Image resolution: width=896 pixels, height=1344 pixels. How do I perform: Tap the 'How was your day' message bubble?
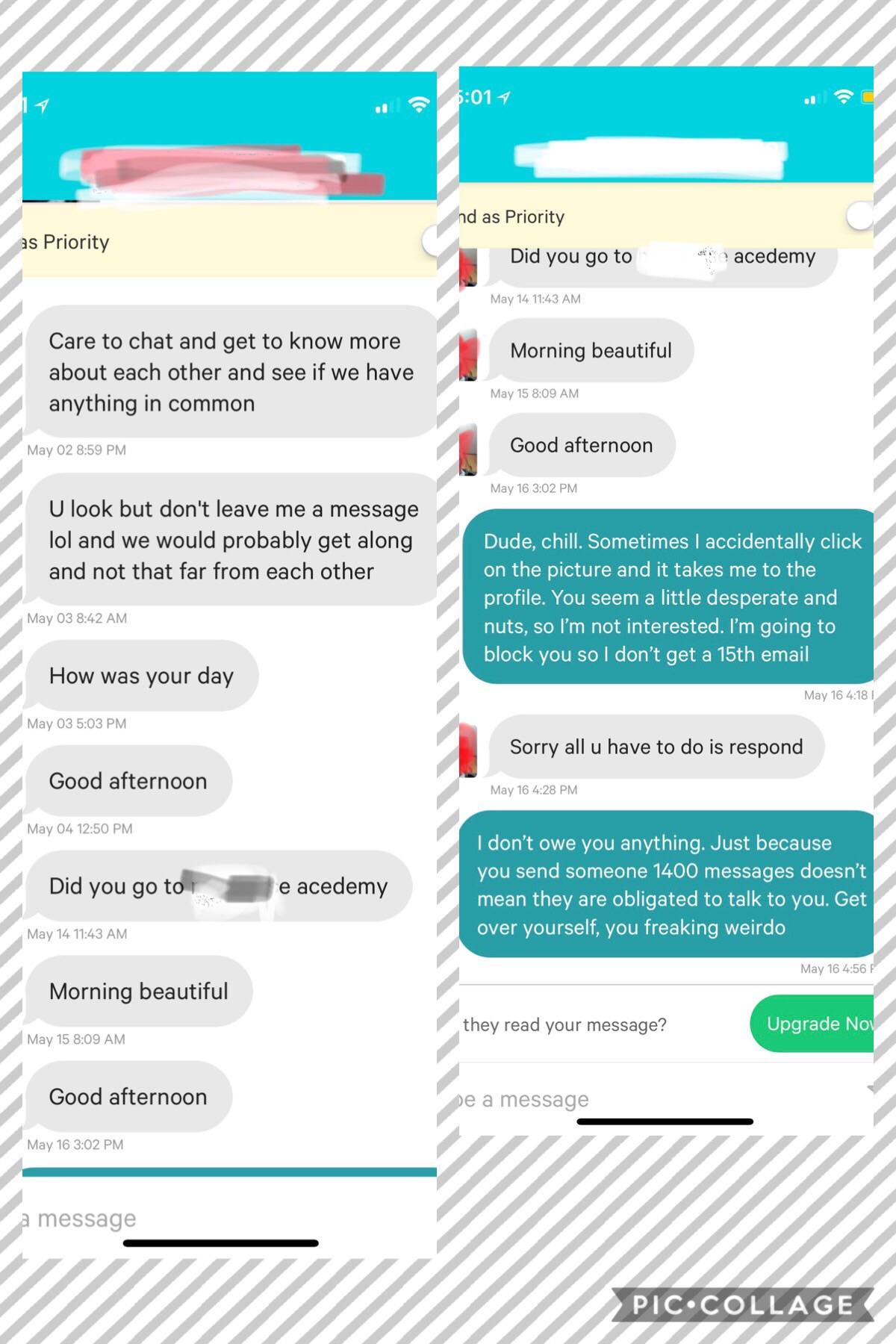tap(141, 675)
